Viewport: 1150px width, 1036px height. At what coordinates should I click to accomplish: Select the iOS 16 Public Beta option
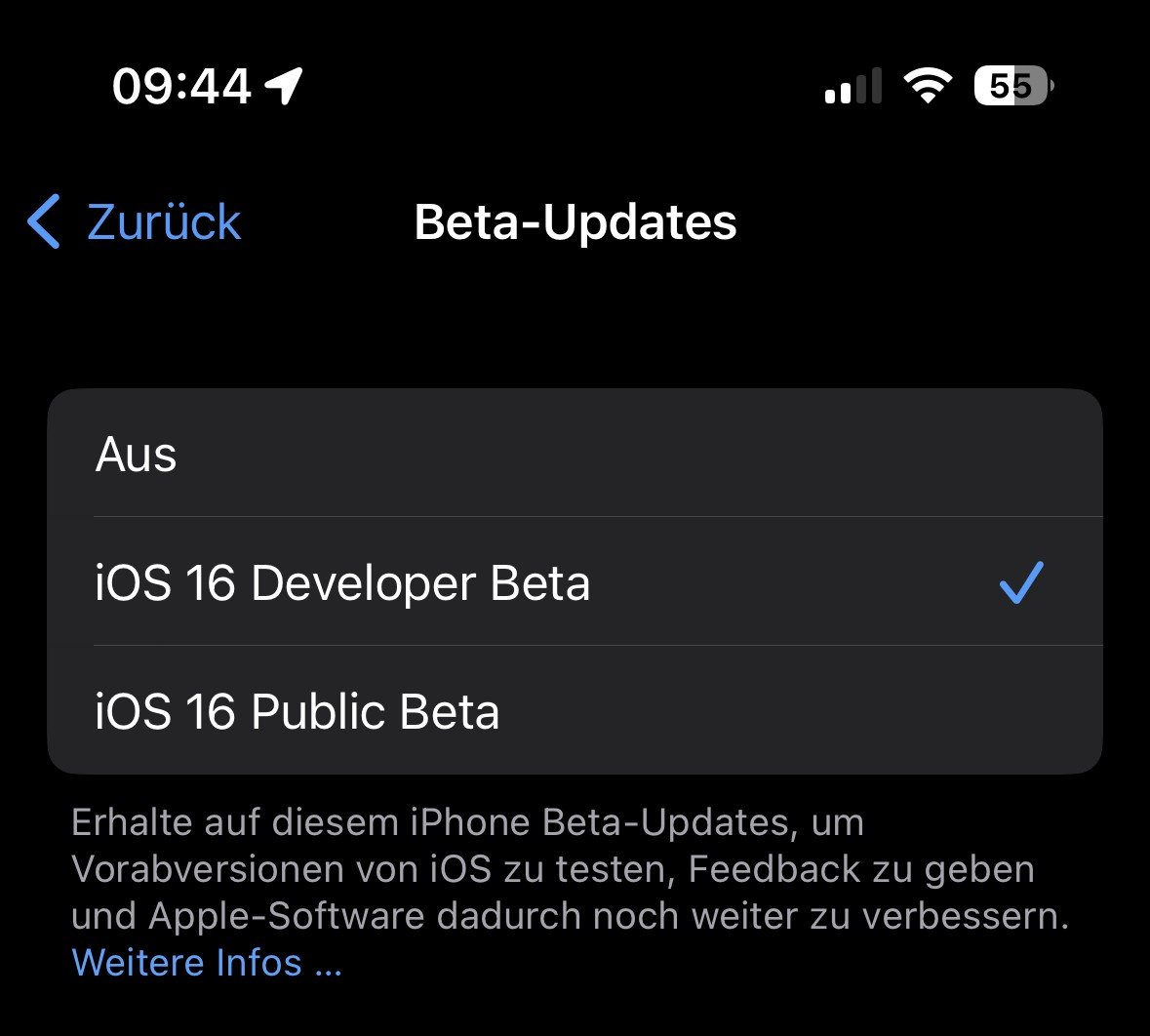click(x=574, y=711)
